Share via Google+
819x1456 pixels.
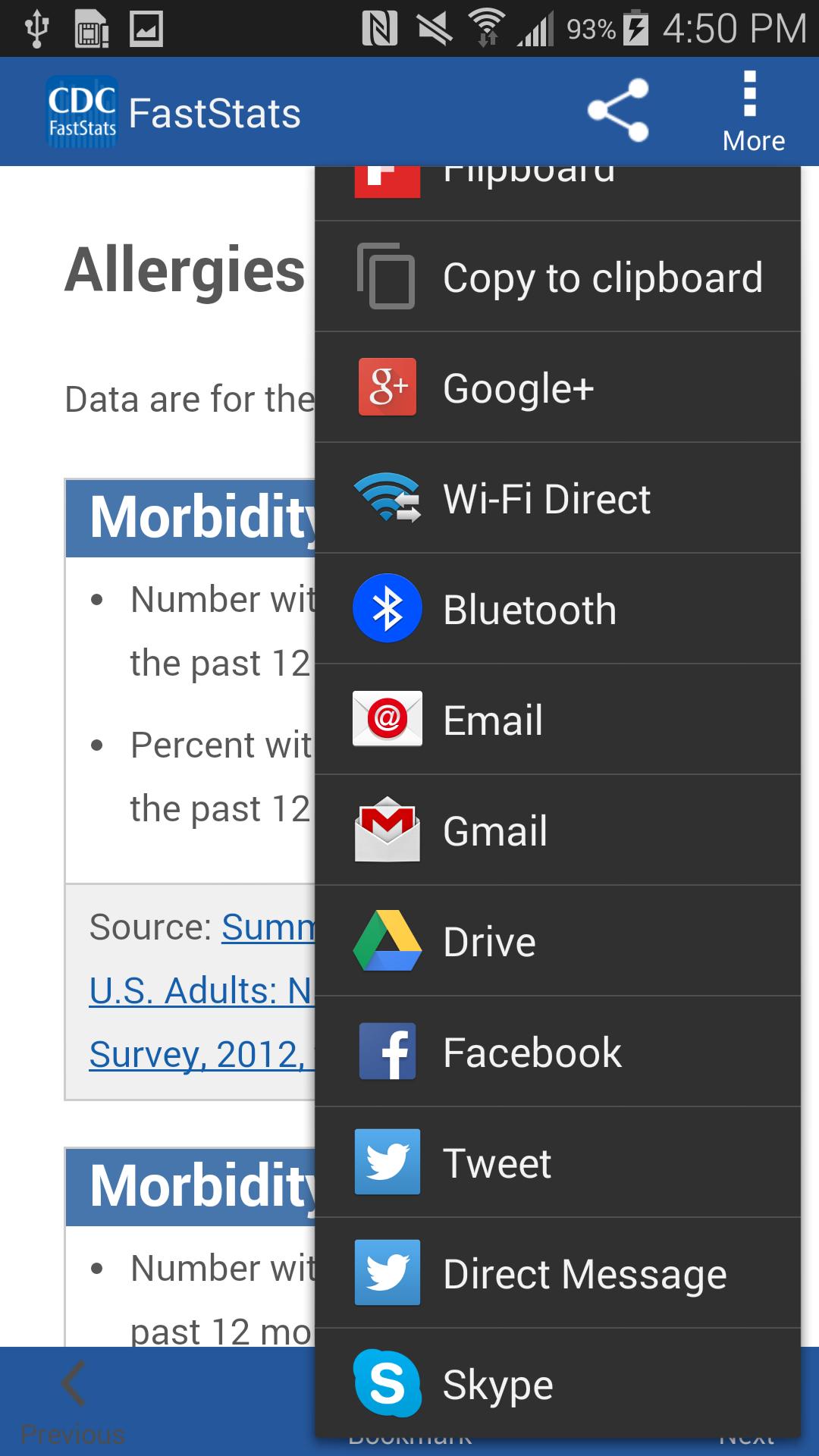pos(557,388)
